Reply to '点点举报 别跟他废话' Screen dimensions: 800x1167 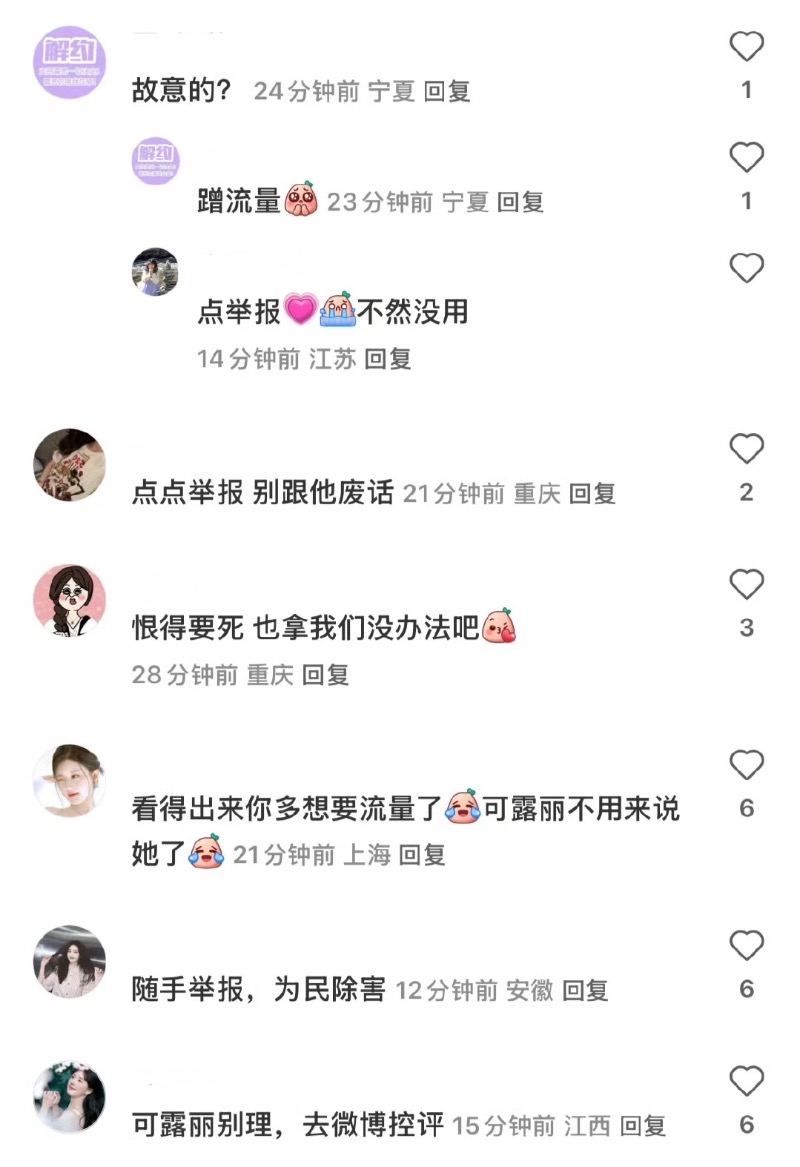pos(592,493)
